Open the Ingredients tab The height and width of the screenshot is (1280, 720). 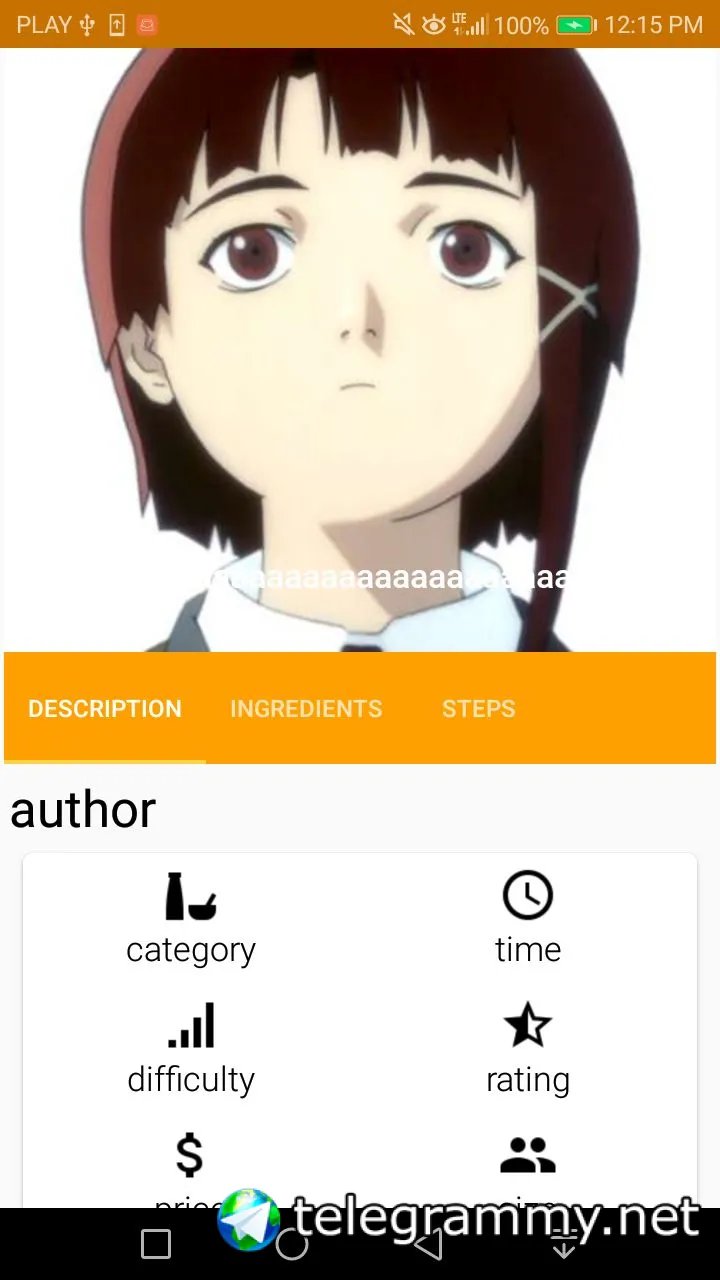[x=306, y=709]
